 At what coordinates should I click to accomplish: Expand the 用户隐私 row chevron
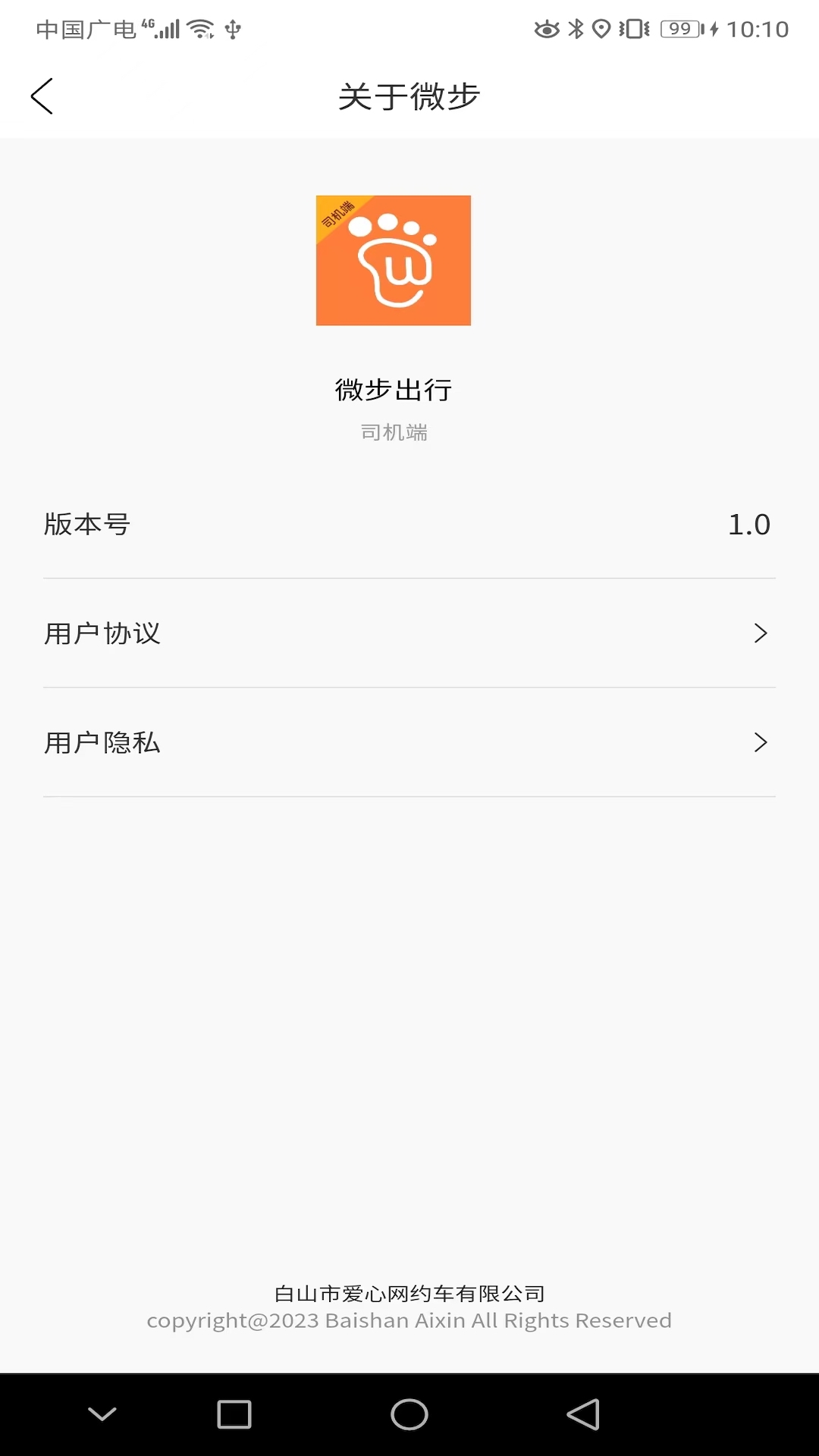click(761, 742)
